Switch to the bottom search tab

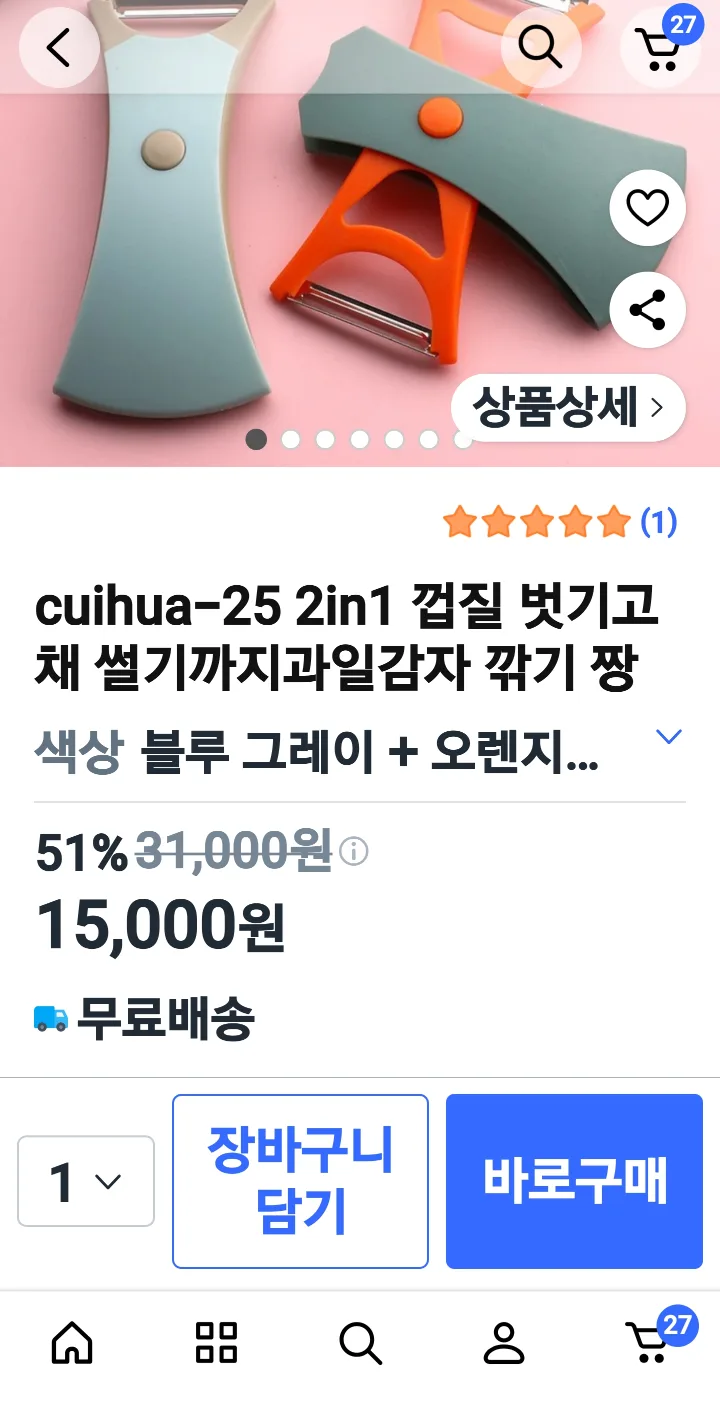coord(360,1343)
